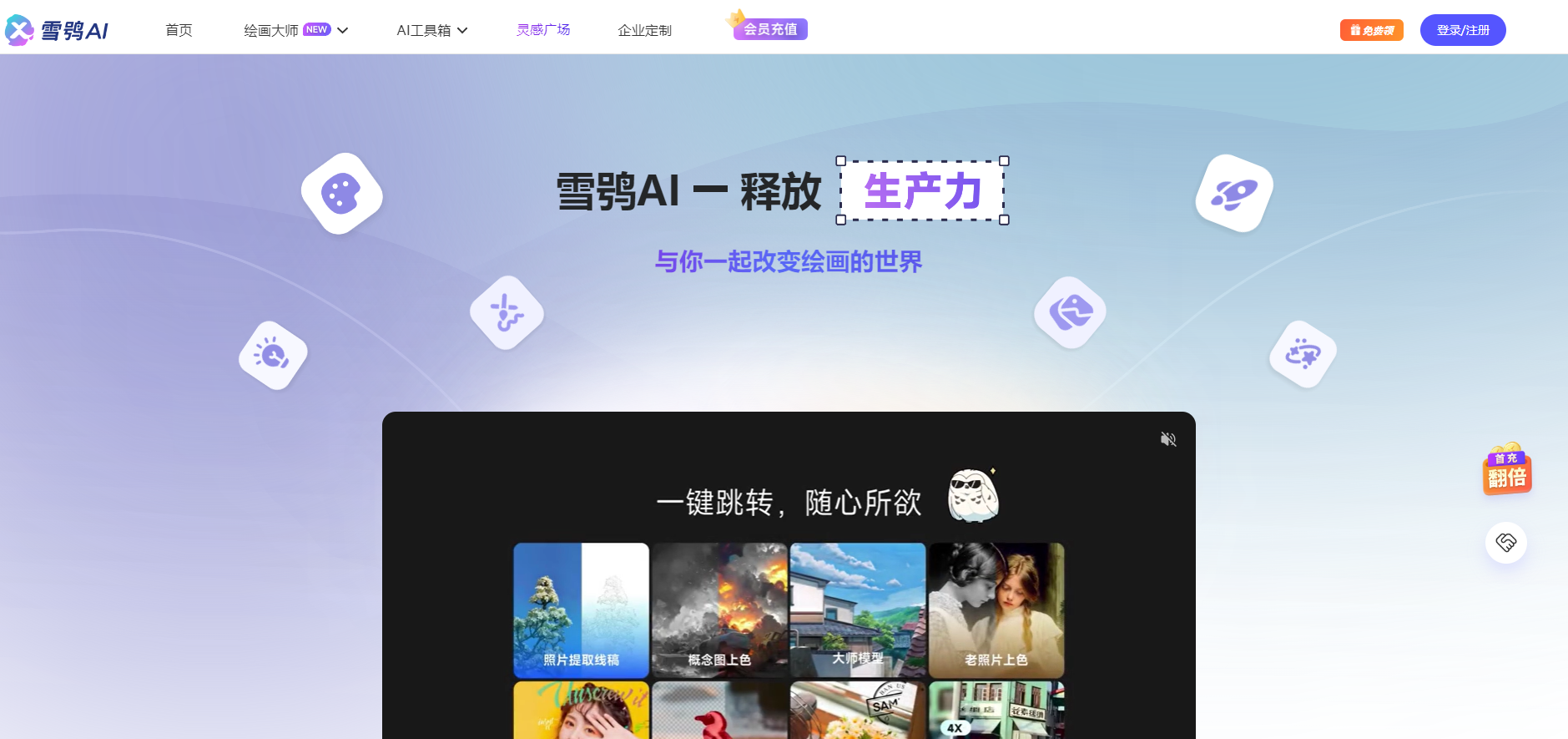Open the customer service handshake icon
This screenshot has height=739, width=1568.
[x=1505, y=543]
